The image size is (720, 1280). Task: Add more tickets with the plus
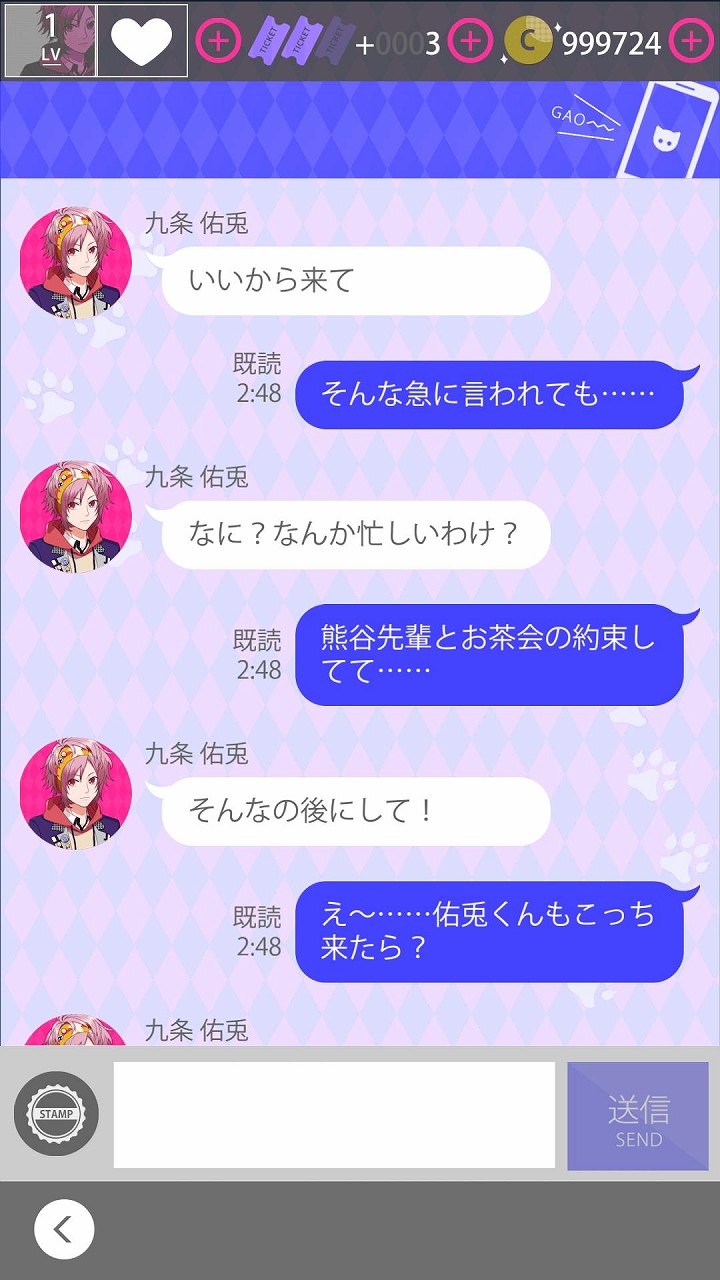470,42
